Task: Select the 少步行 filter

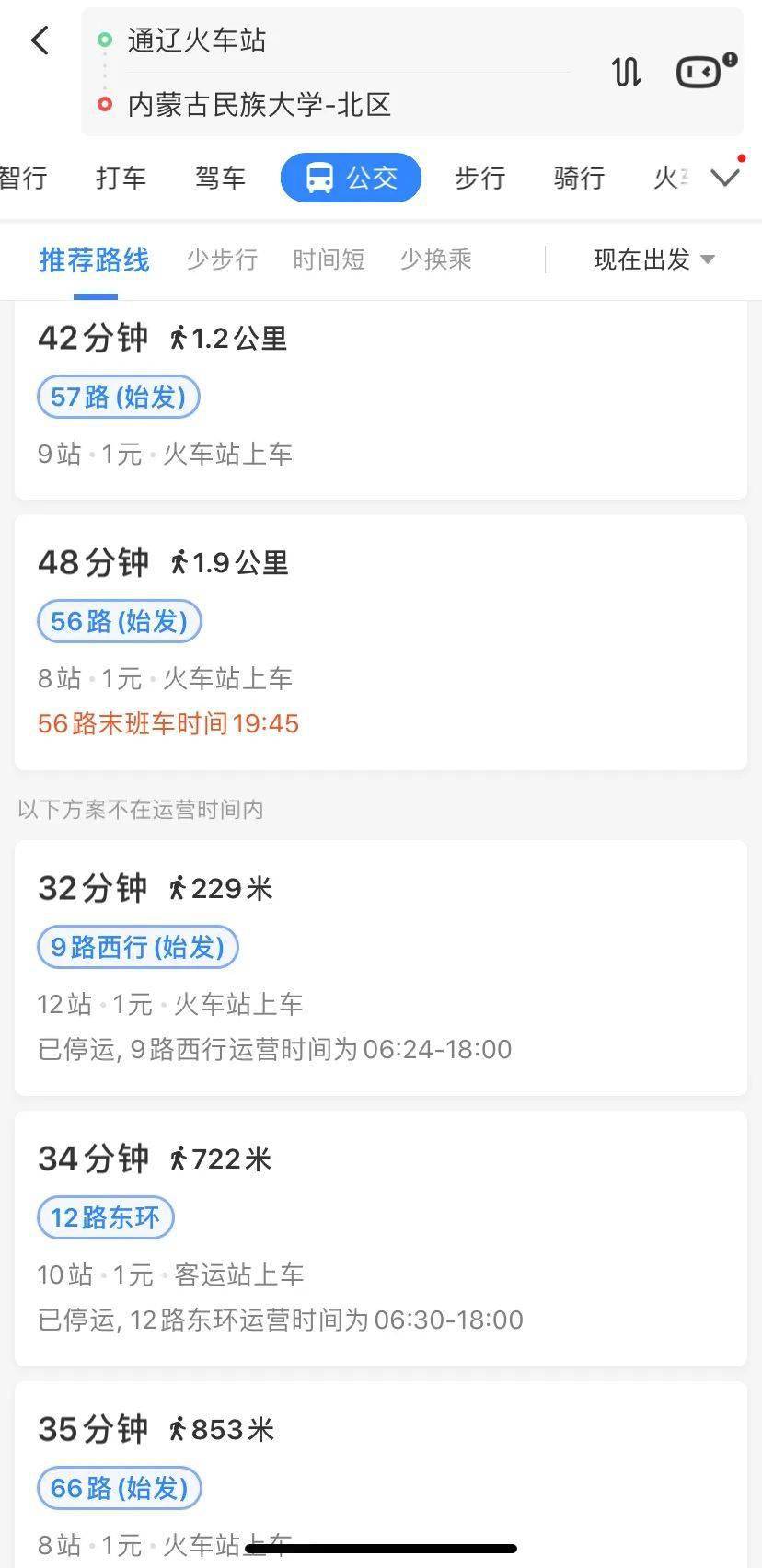Action: click(222, 259)
